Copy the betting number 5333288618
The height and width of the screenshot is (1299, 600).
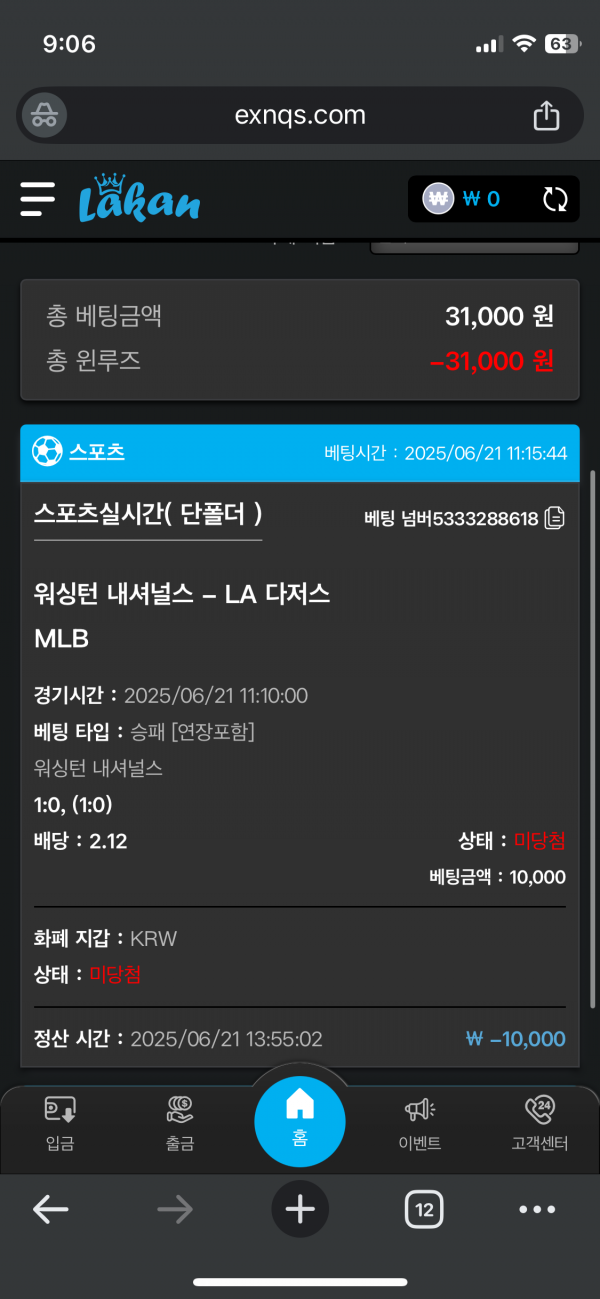coord(555,518)
